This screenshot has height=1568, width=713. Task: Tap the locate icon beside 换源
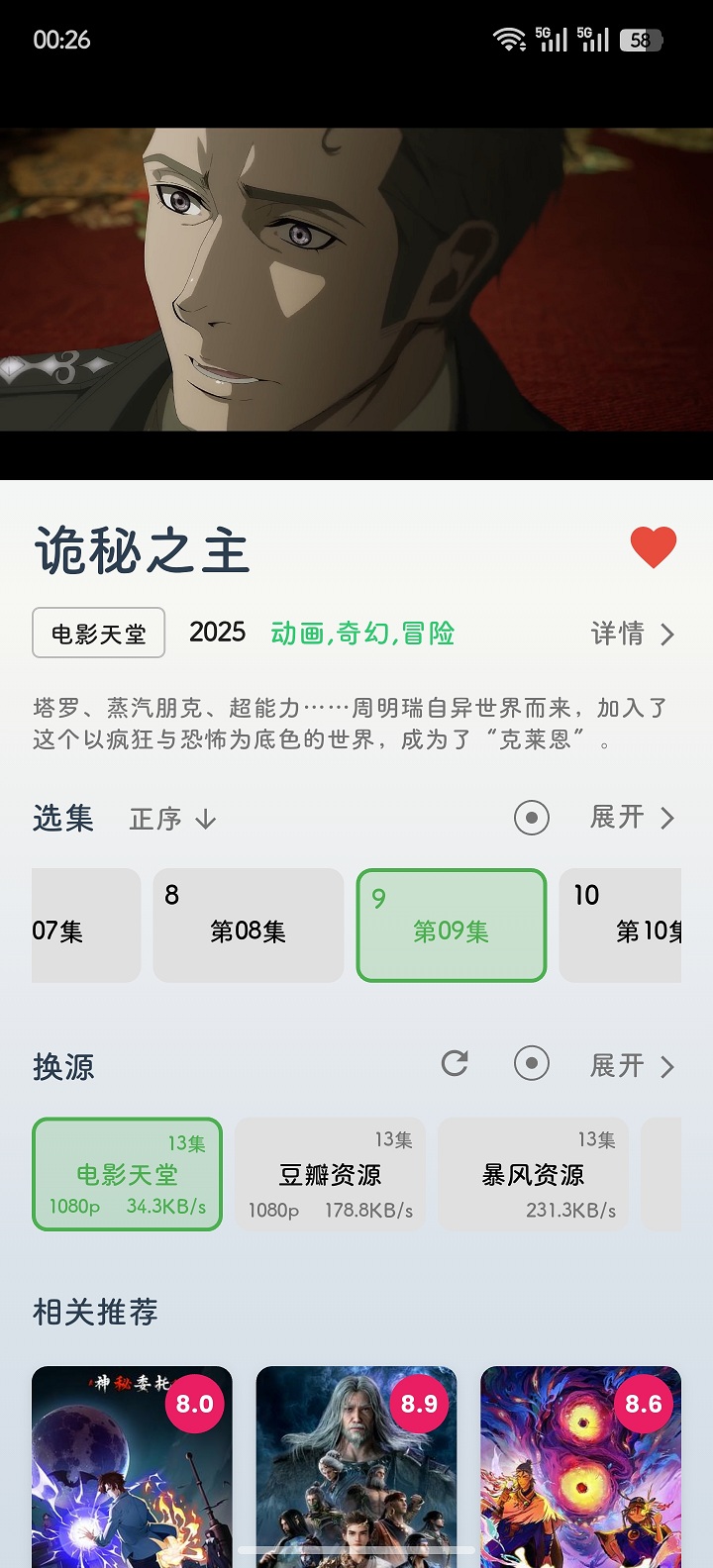pyautogui.click(x=532, y=1064)
